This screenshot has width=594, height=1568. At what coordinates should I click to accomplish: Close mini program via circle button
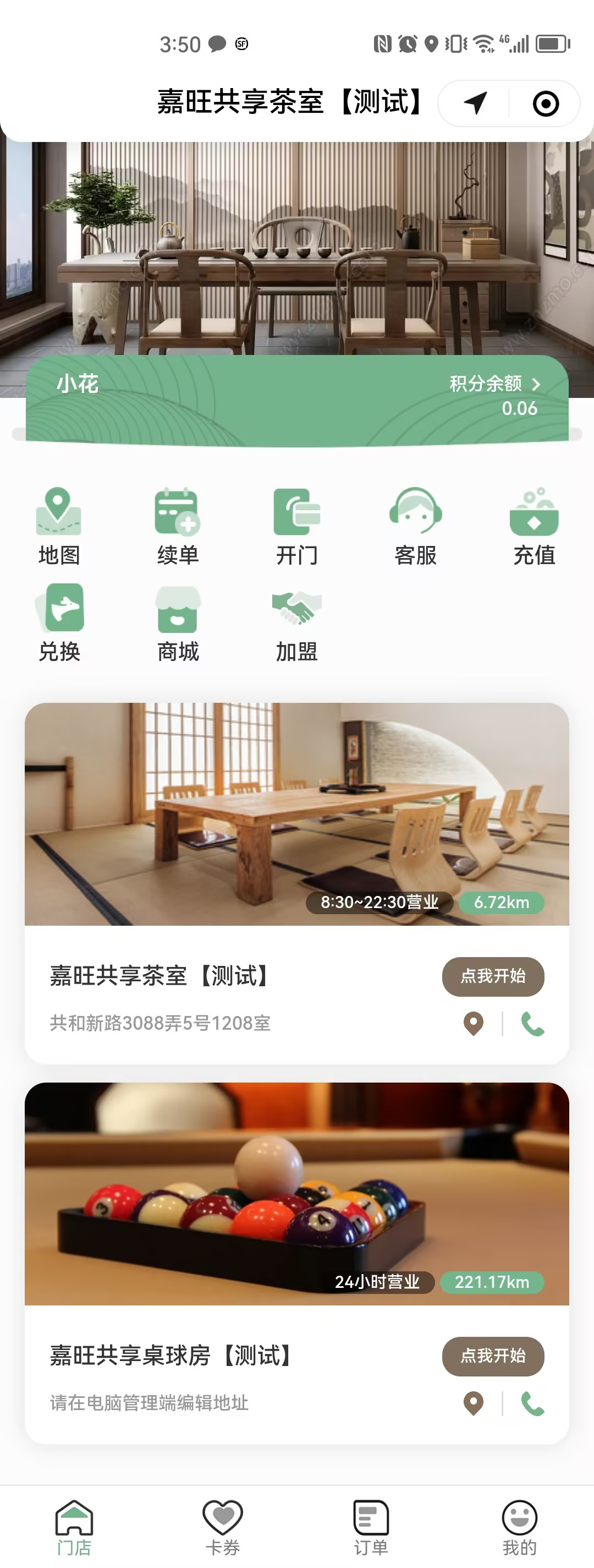pyautogui.click(x=546, y=103)
